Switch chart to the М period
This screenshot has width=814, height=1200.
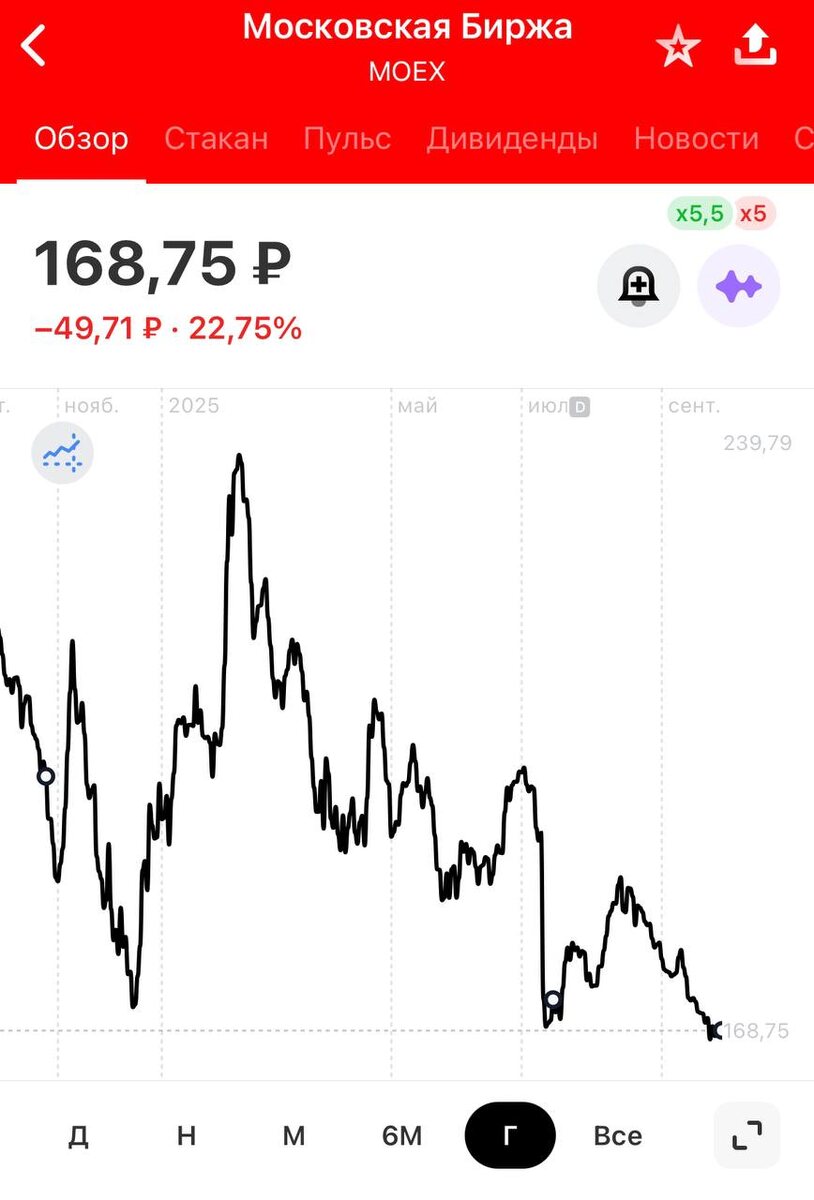pyautogui.click(x=293, y=1135)
